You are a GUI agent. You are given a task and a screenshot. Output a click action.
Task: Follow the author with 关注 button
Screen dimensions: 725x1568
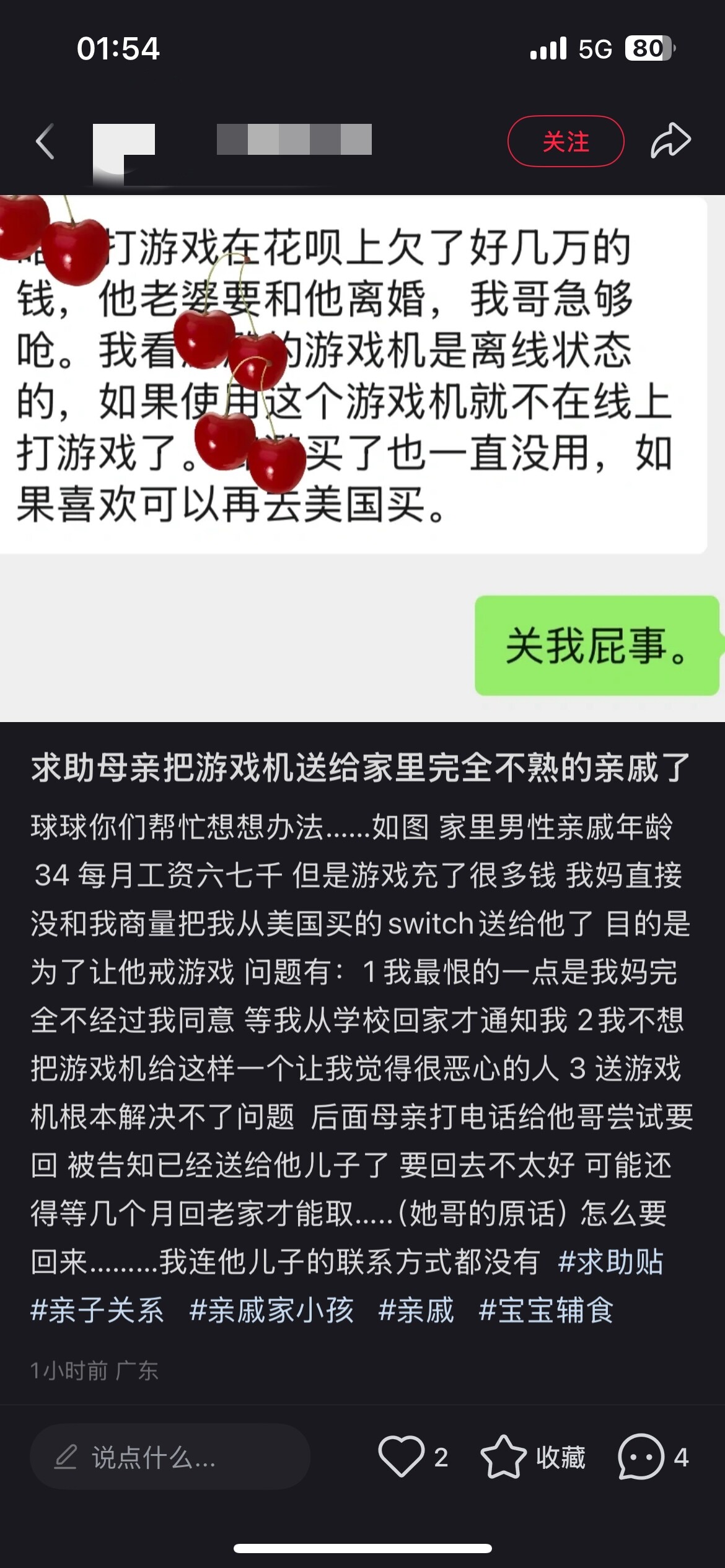566,141
